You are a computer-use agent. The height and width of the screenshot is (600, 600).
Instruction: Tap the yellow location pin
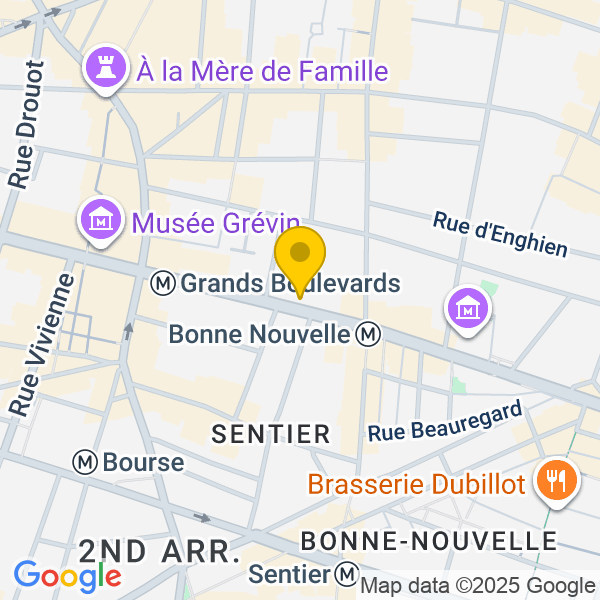point(300,256)
